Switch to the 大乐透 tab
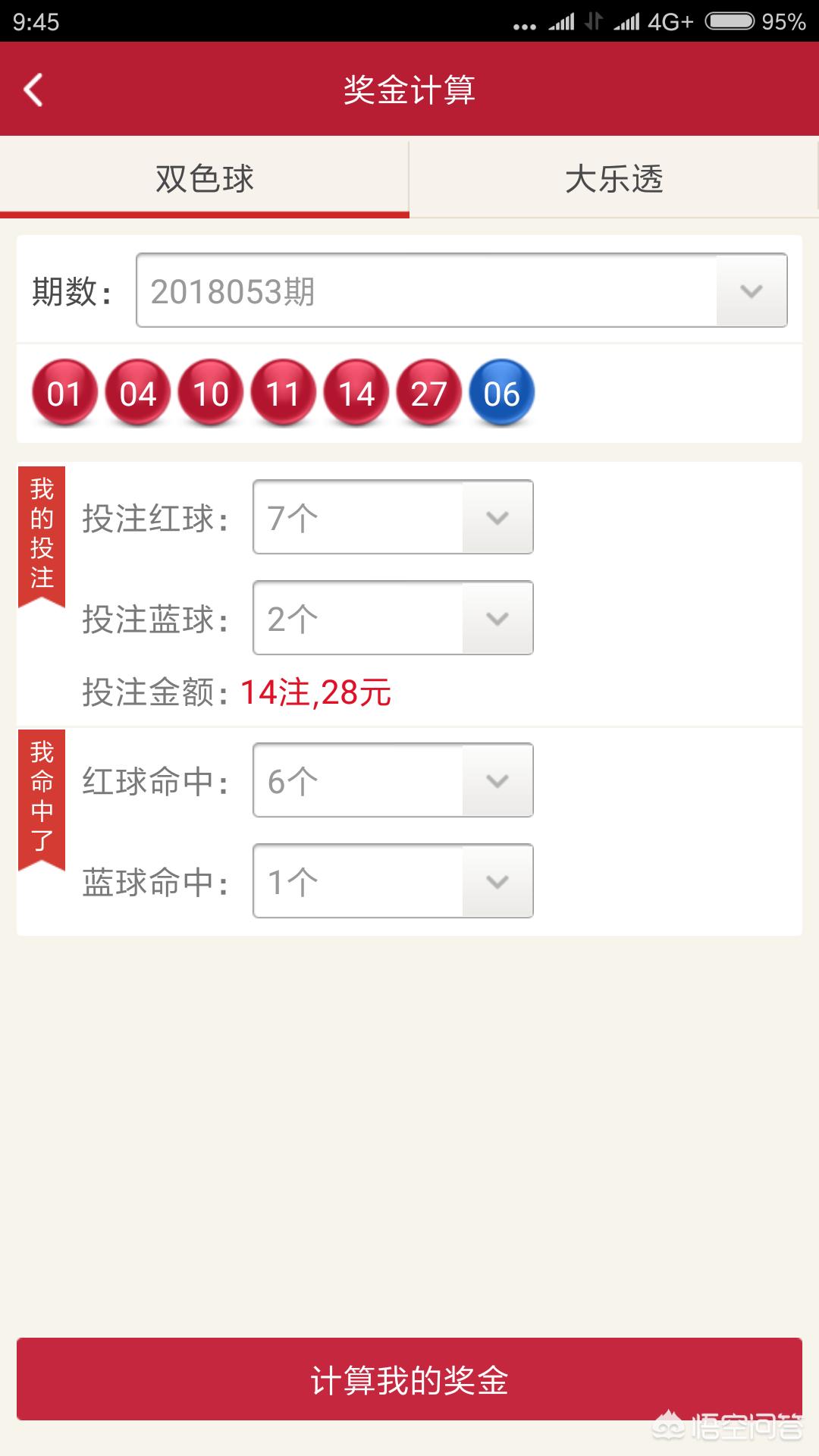The image size is (819, 1456). (614, 178)
